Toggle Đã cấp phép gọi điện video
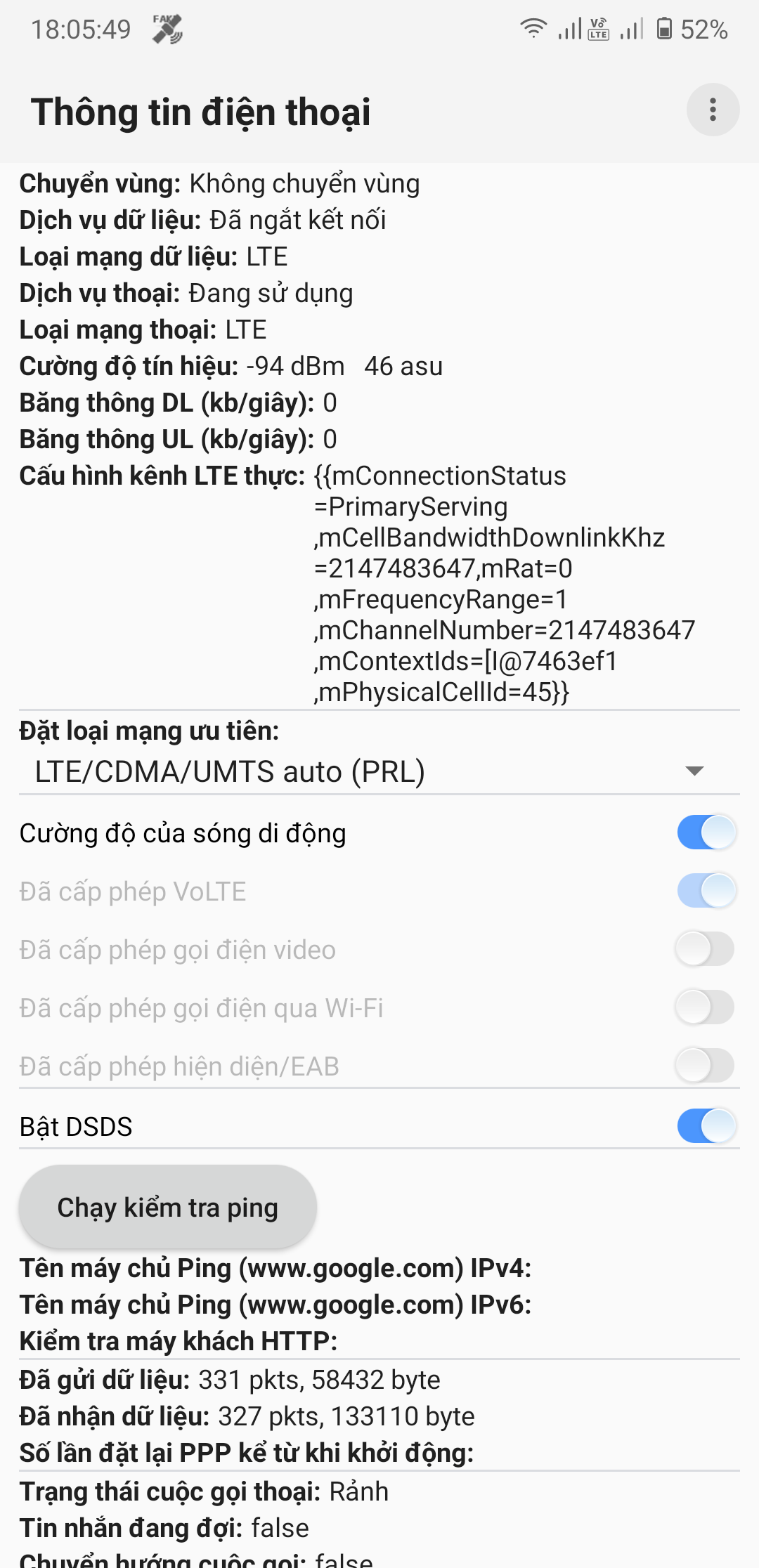 coord(704,950)
